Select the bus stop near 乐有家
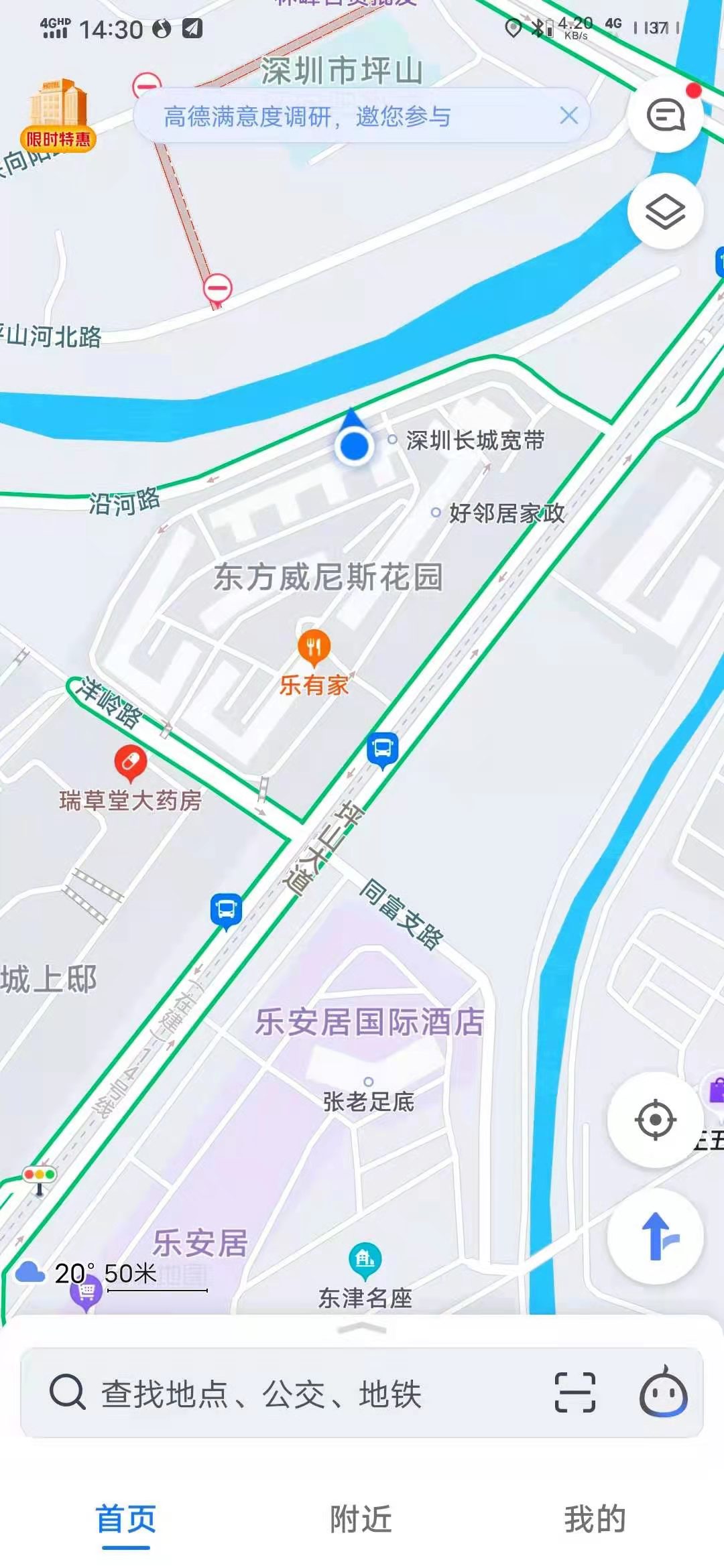 383,749
